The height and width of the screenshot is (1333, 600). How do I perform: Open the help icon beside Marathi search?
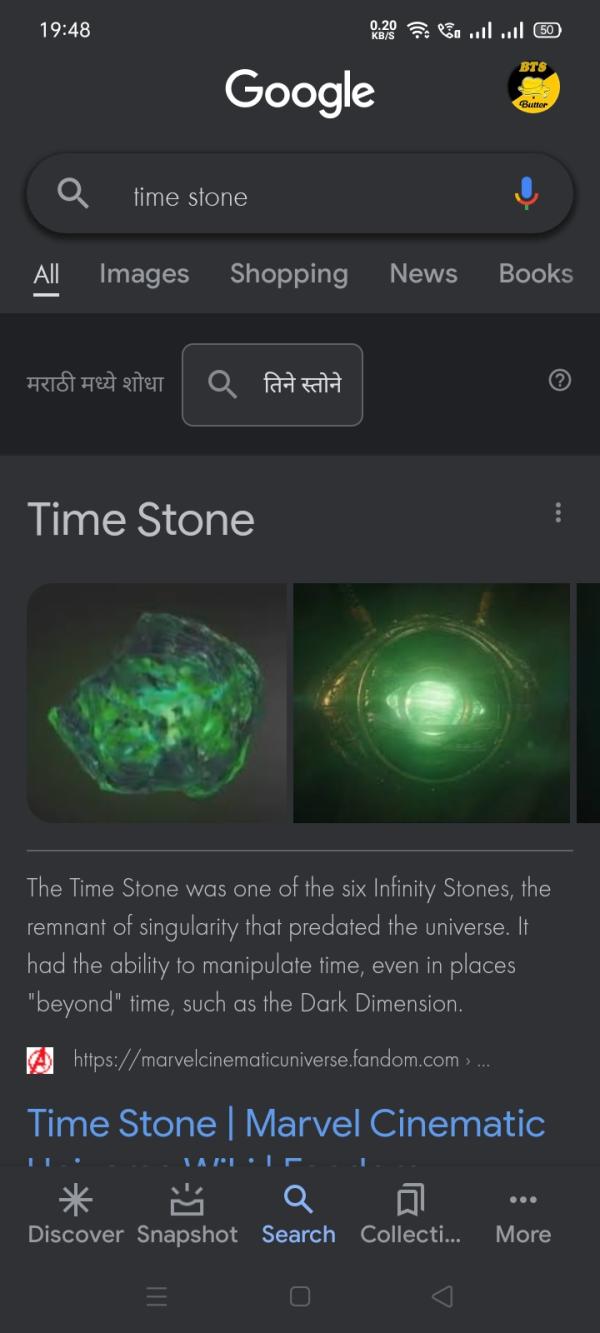tap(560, 380)
